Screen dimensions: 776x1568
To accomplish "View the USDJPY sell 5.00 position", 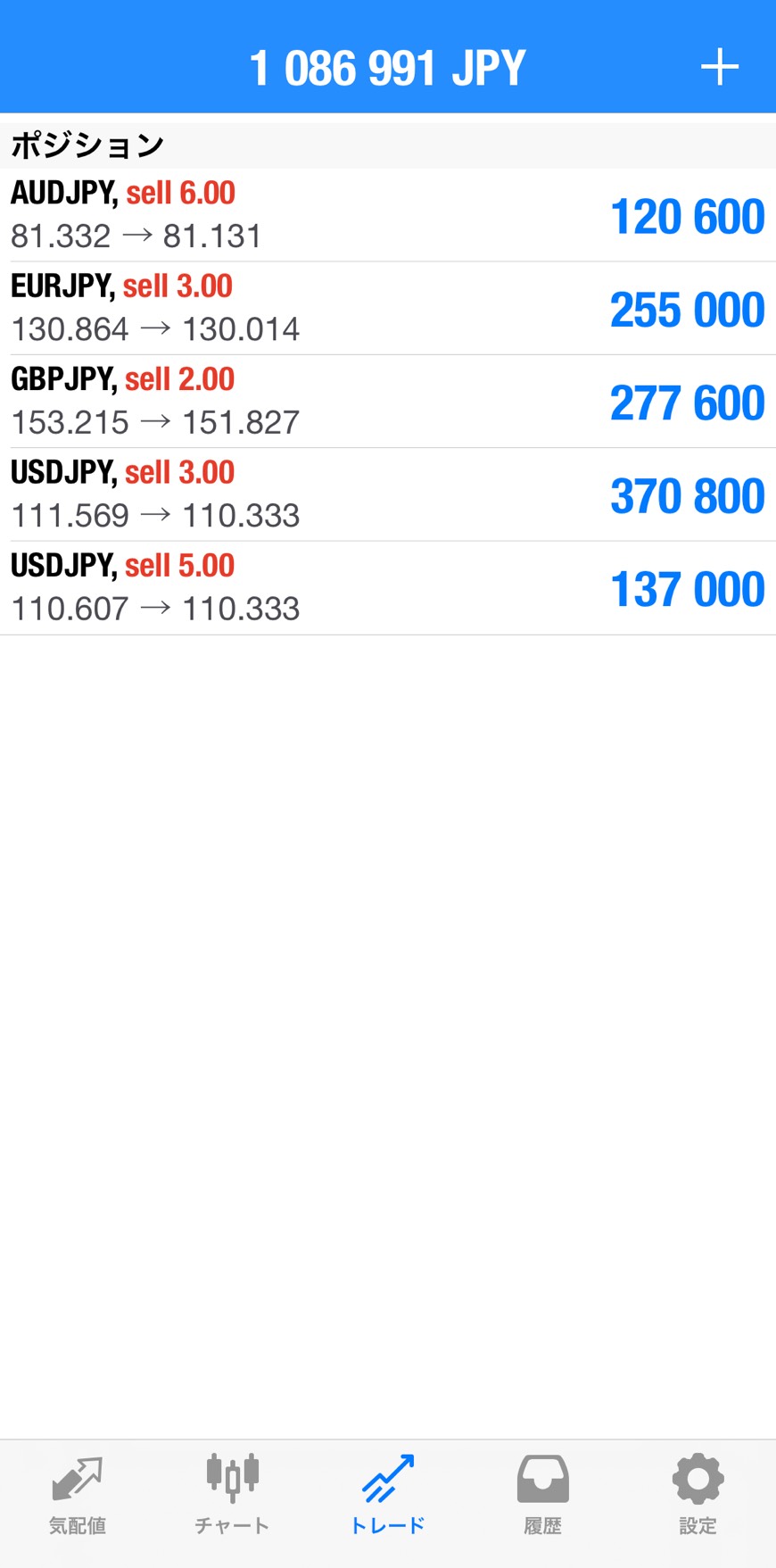I will tap(387, 587).
